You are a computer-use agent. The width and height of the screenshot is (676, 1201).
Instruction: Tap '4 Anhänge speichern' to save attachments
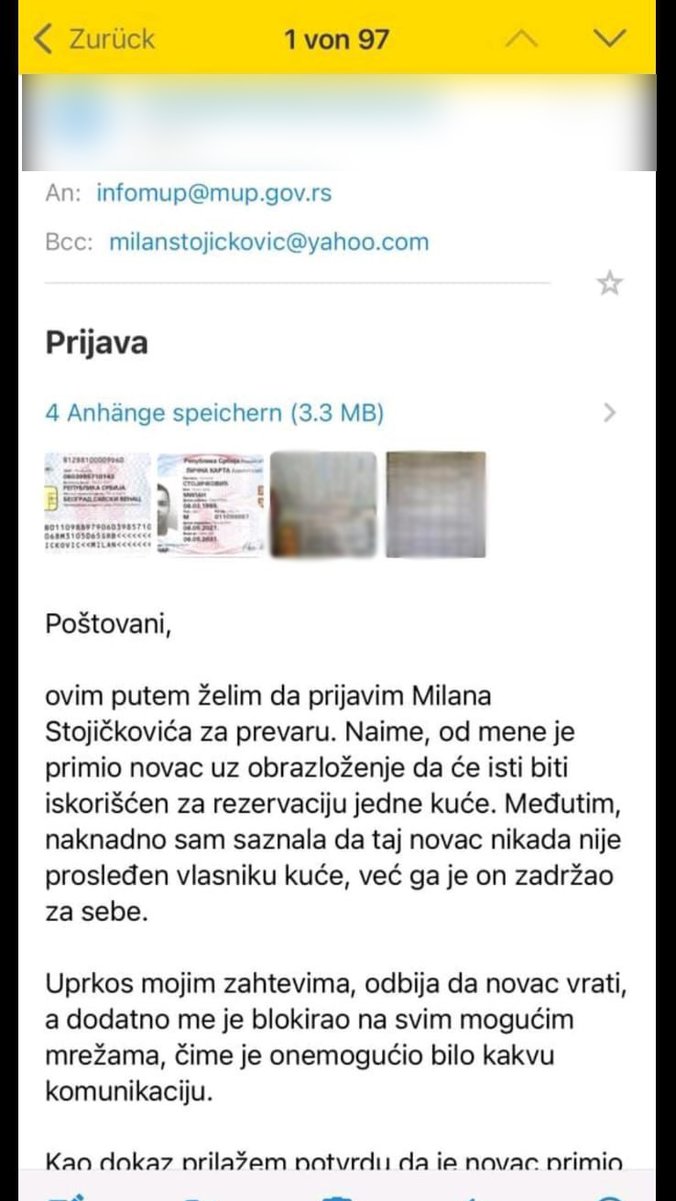coord(214,412)
